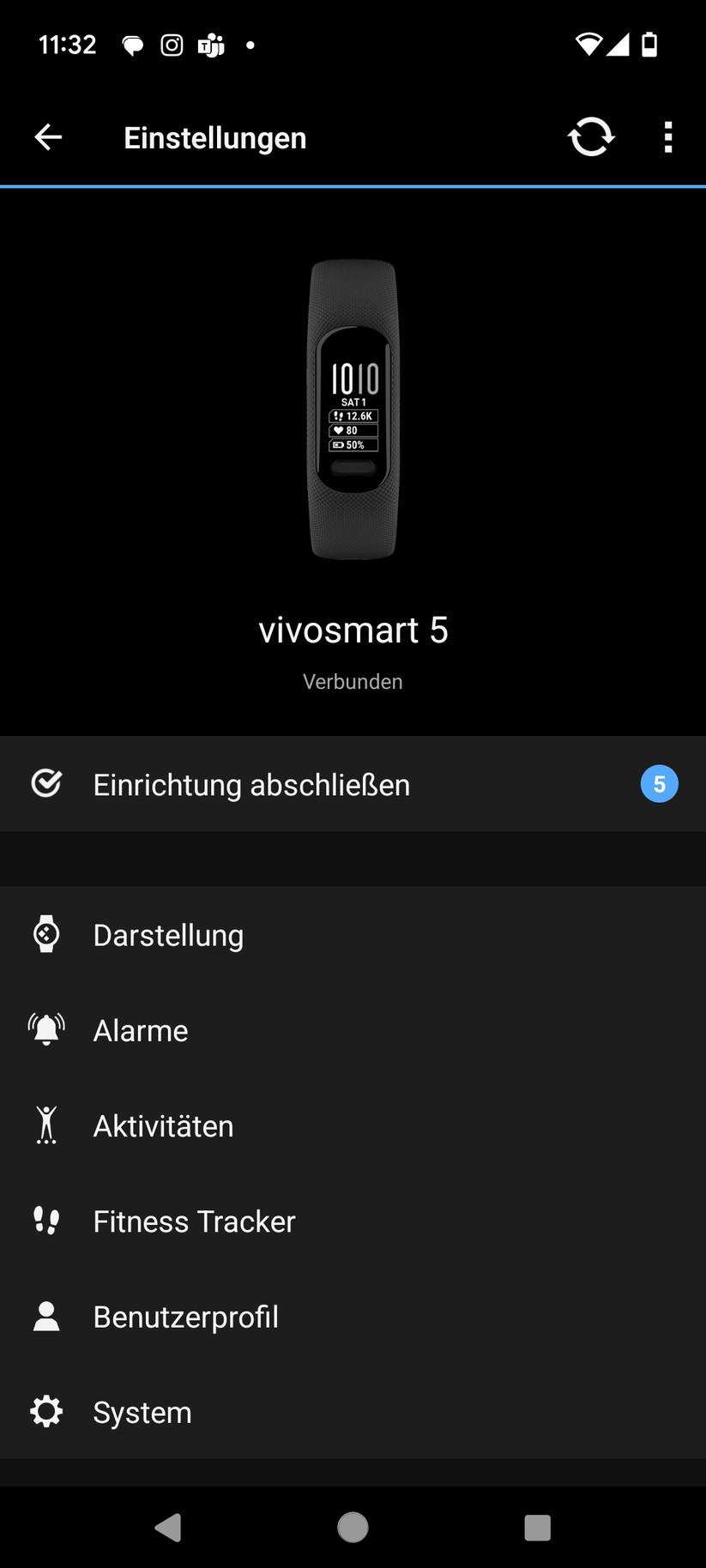Open the three-dot overflow menu
Image resolution: width=706 pixels, height=1568 pixels.
point(667,137)
